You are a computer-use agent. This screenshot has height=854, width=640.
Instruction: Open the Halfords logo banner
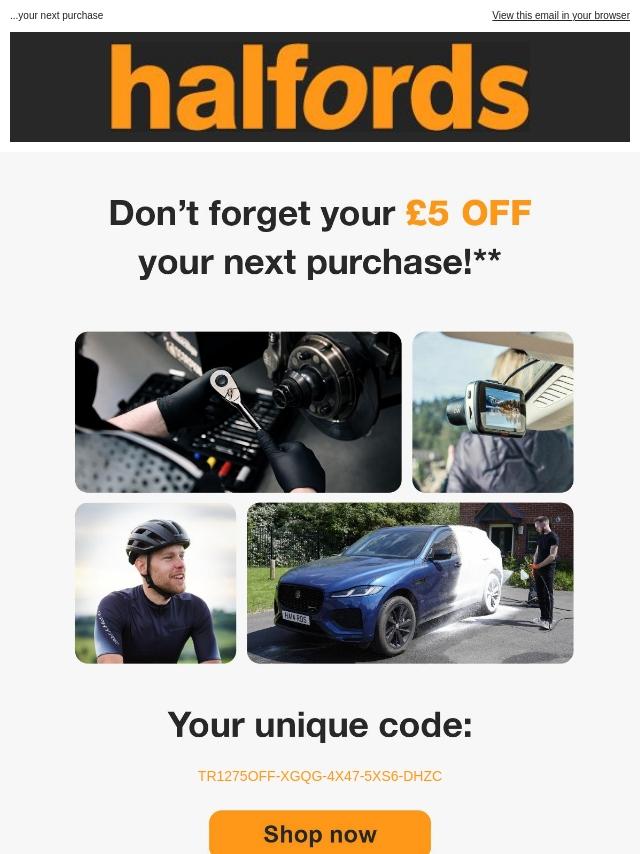[320, 87]
